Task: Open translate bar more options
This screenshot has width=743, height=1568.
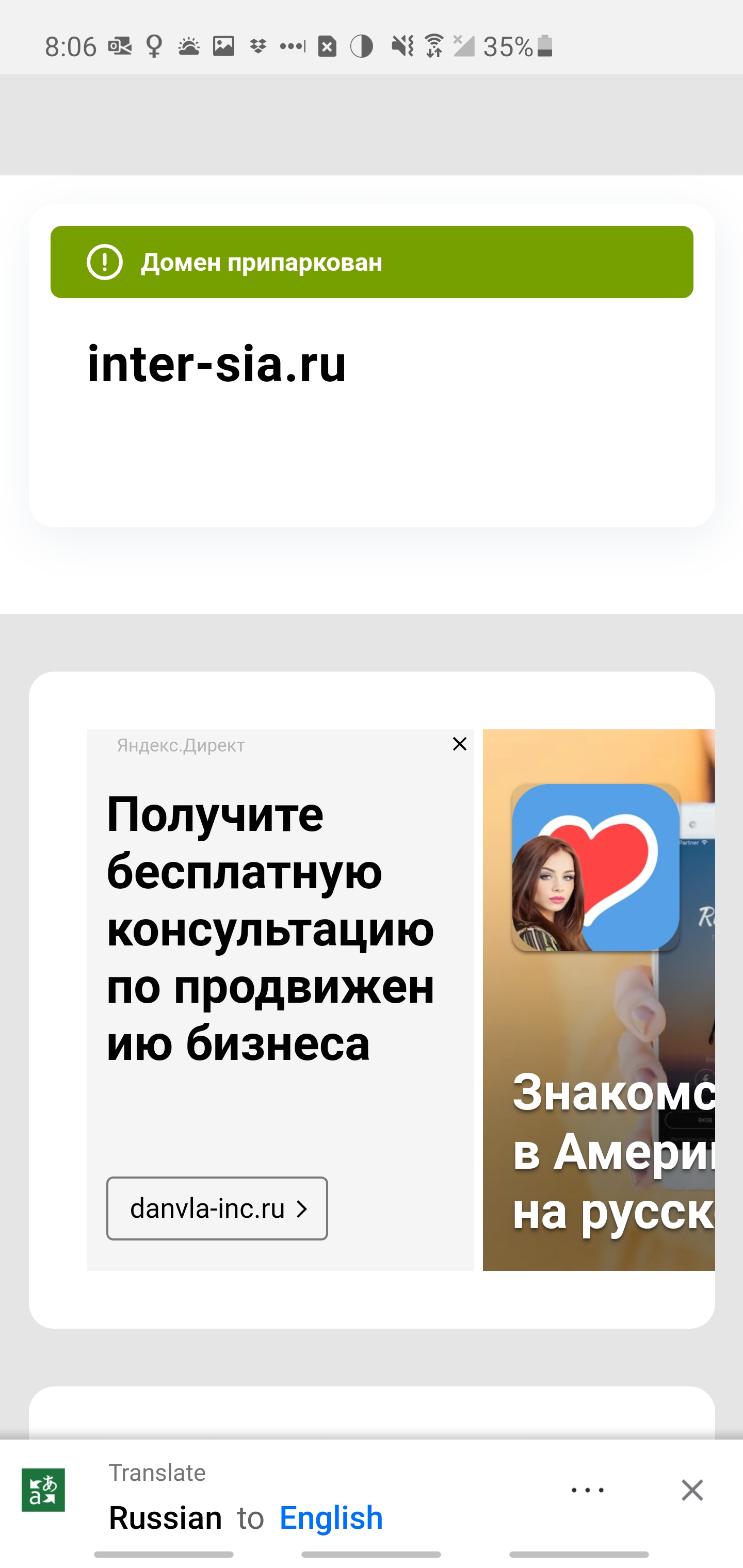Action: [587, 1490]
